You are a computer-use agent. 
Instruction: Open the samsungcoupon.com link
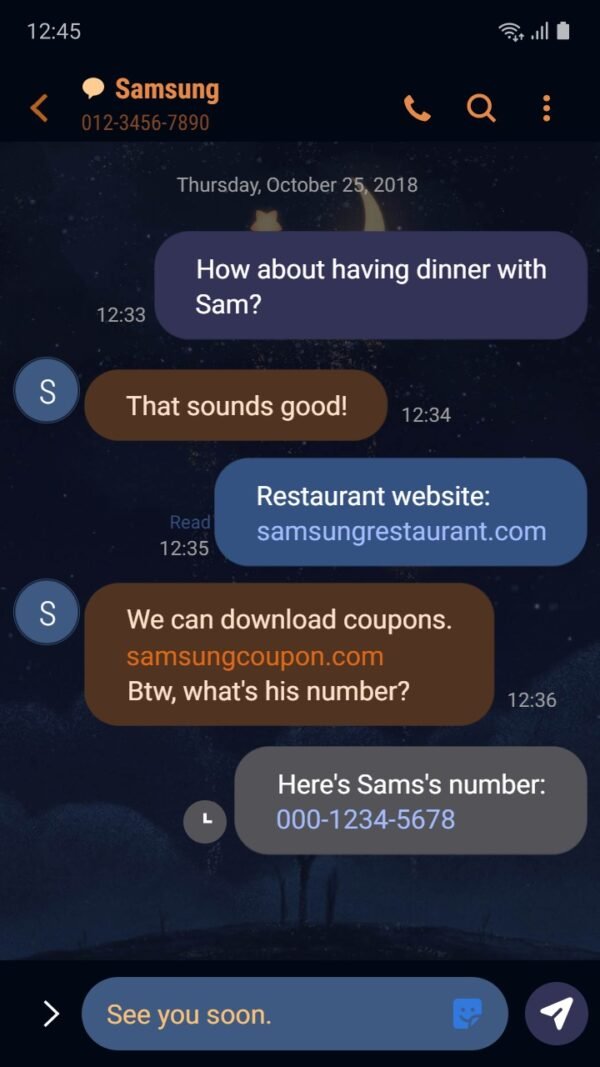[x=255, y=656]
